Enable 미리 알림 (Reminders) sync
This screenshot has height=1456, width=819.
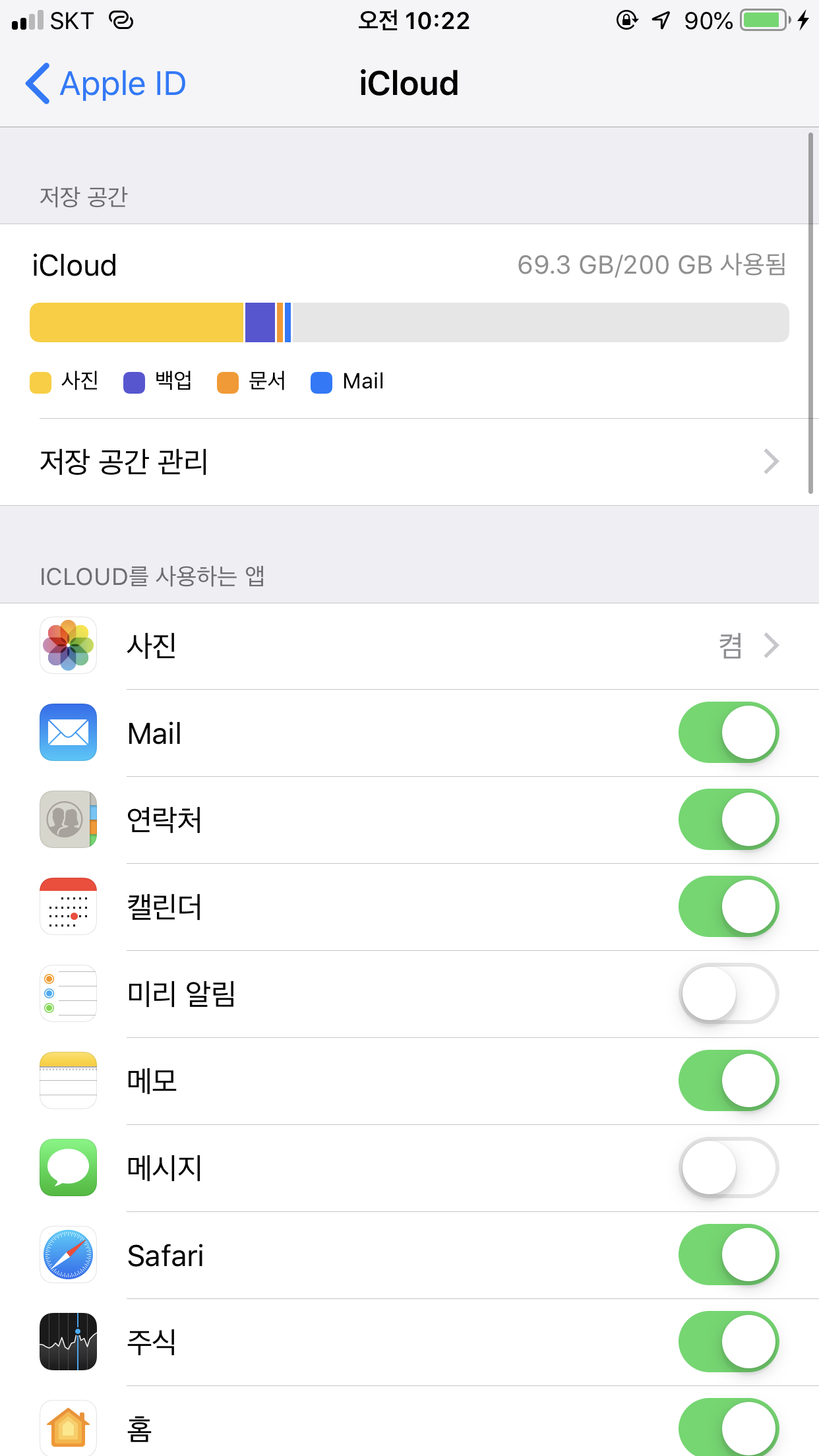[728, 994]
